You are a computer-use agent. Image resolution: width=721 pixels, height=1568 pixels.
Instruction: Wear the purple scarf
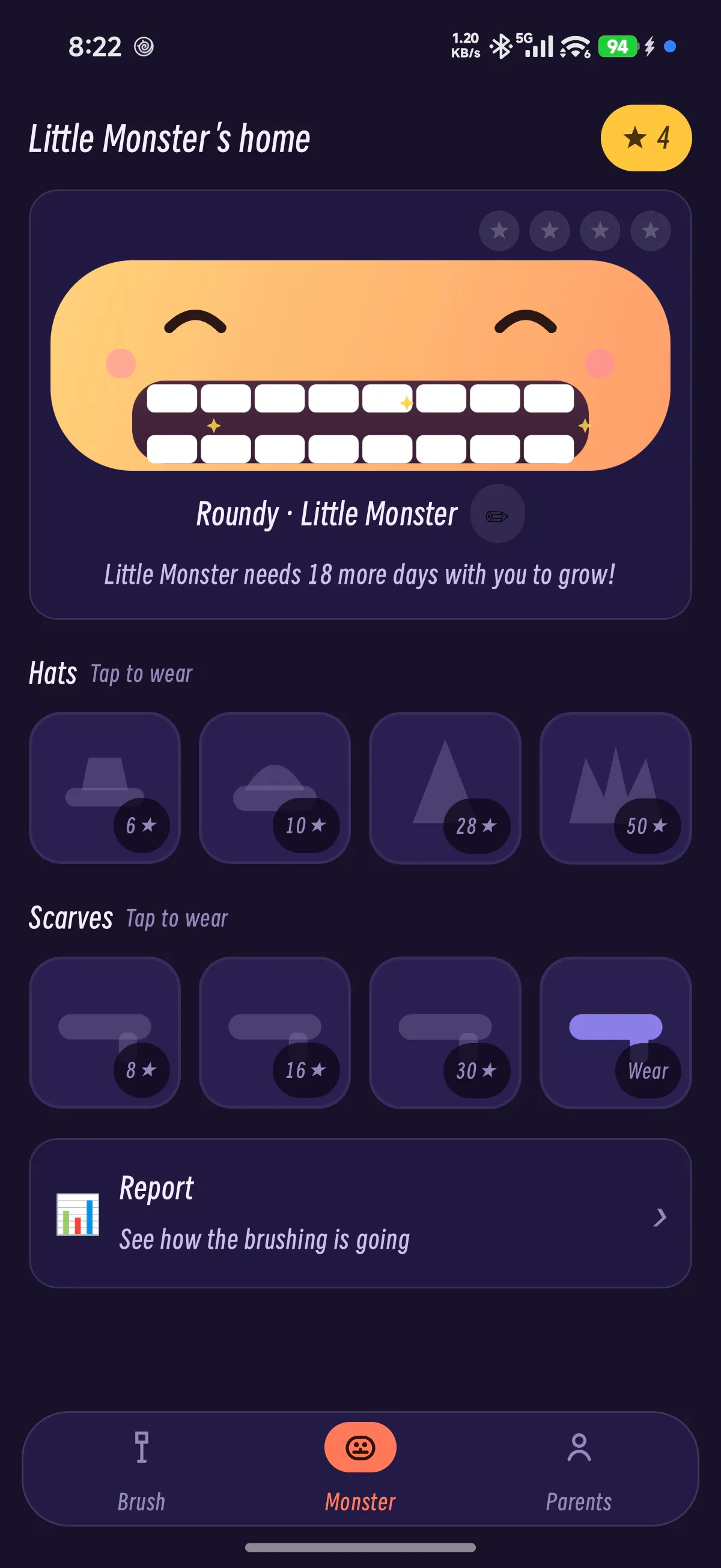616,1032
